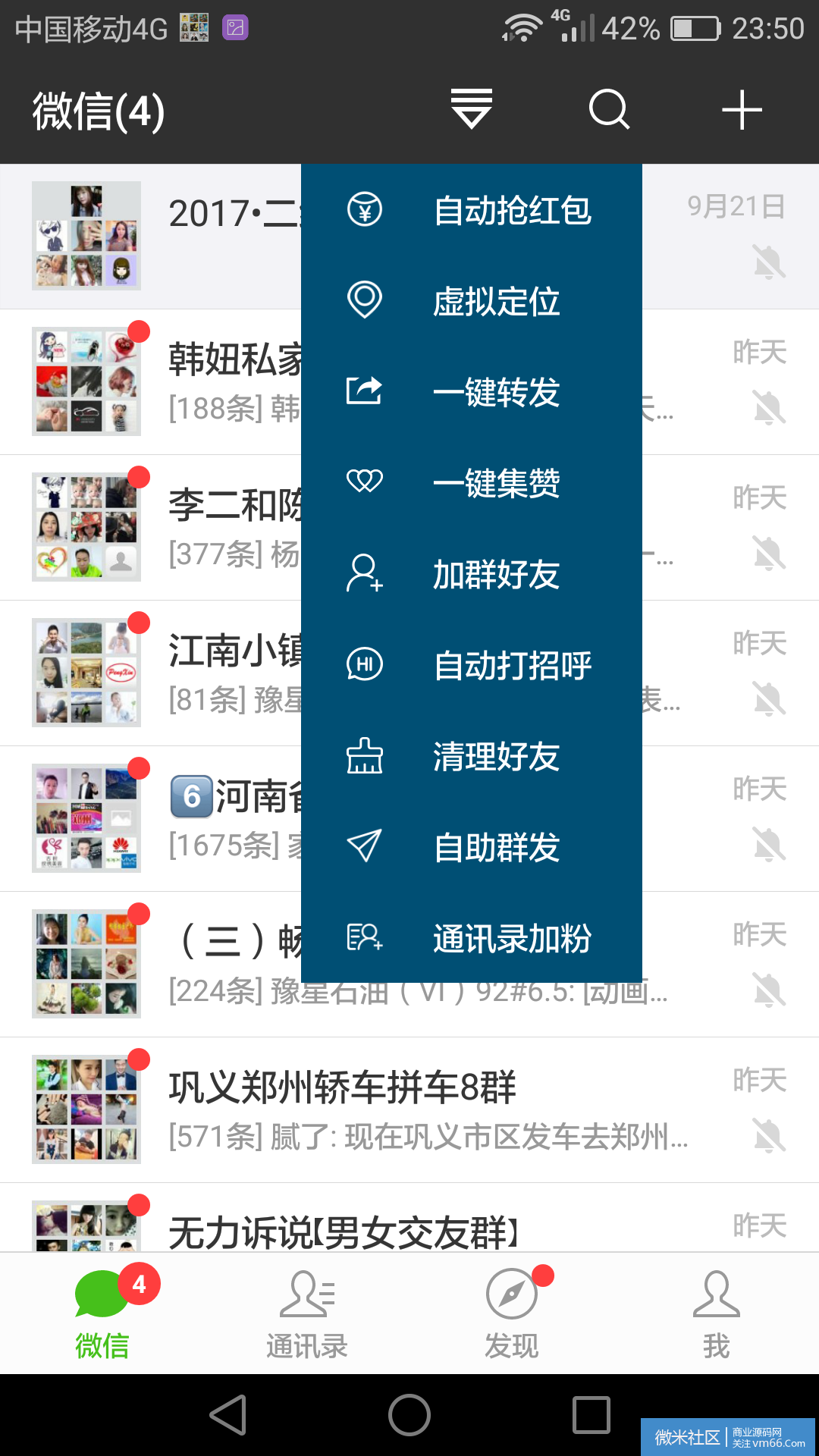Viewport: 819px width, 1456px height.
Task: Open 通讯录加粉 feature
Action: coord(472,938)
